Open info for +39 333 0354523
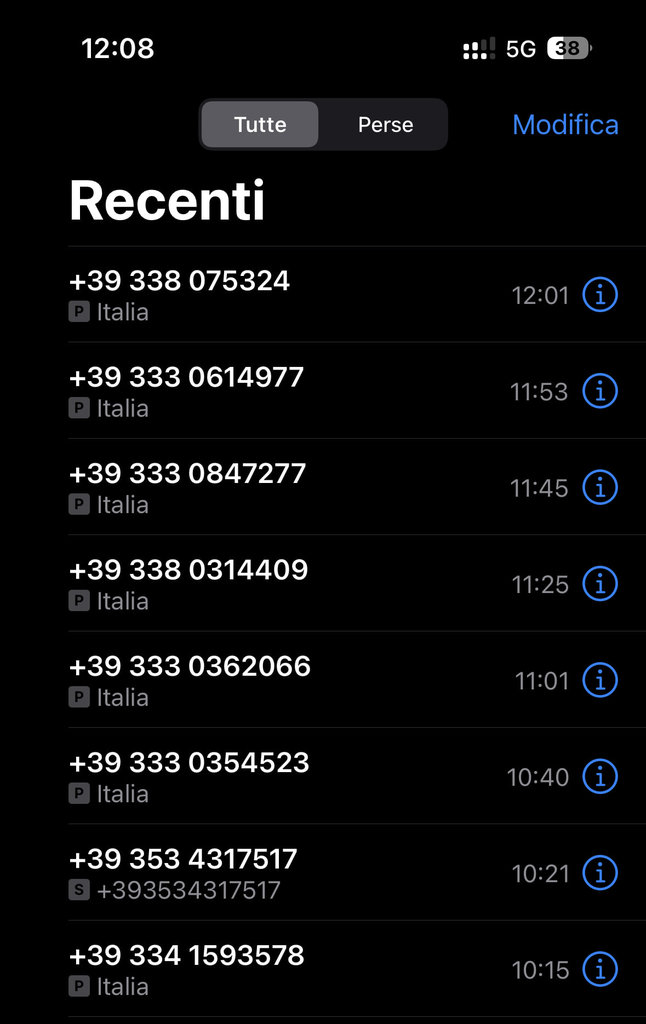 pos(600,776)
